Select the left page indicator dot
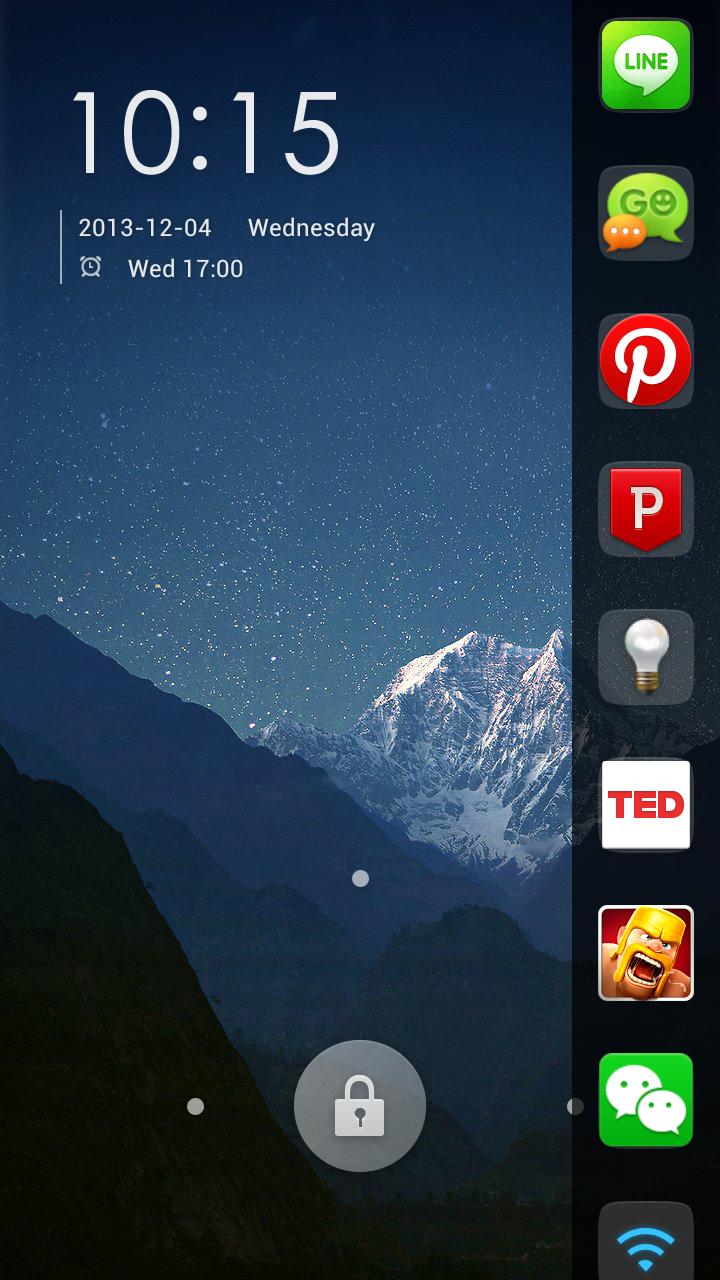Image resolution: width=720 pixels, height=1280 pixels. point(193,1106)
